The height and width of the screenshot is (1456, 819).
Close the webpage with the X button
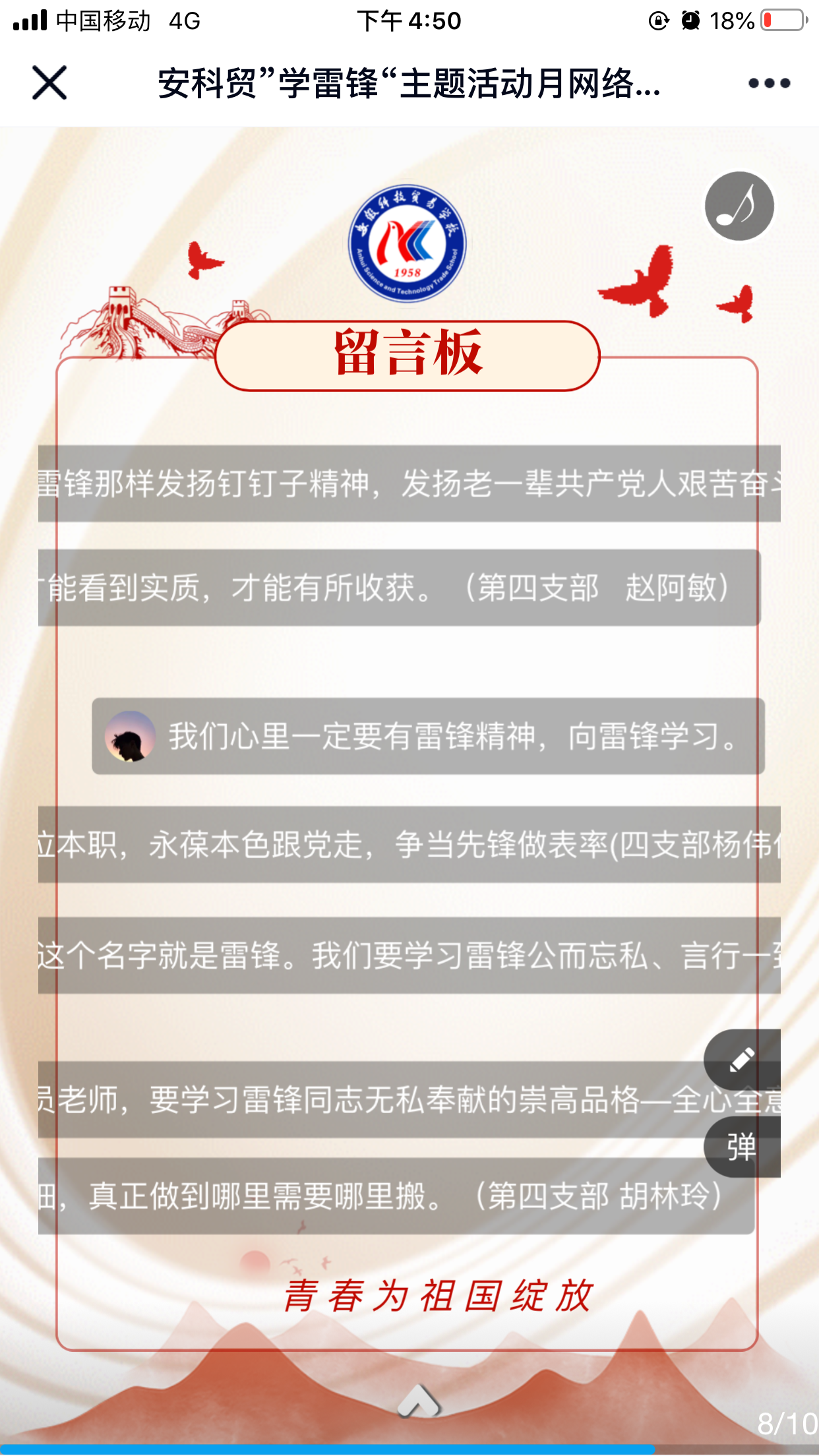pyautogui.click(x=49, y=83)
